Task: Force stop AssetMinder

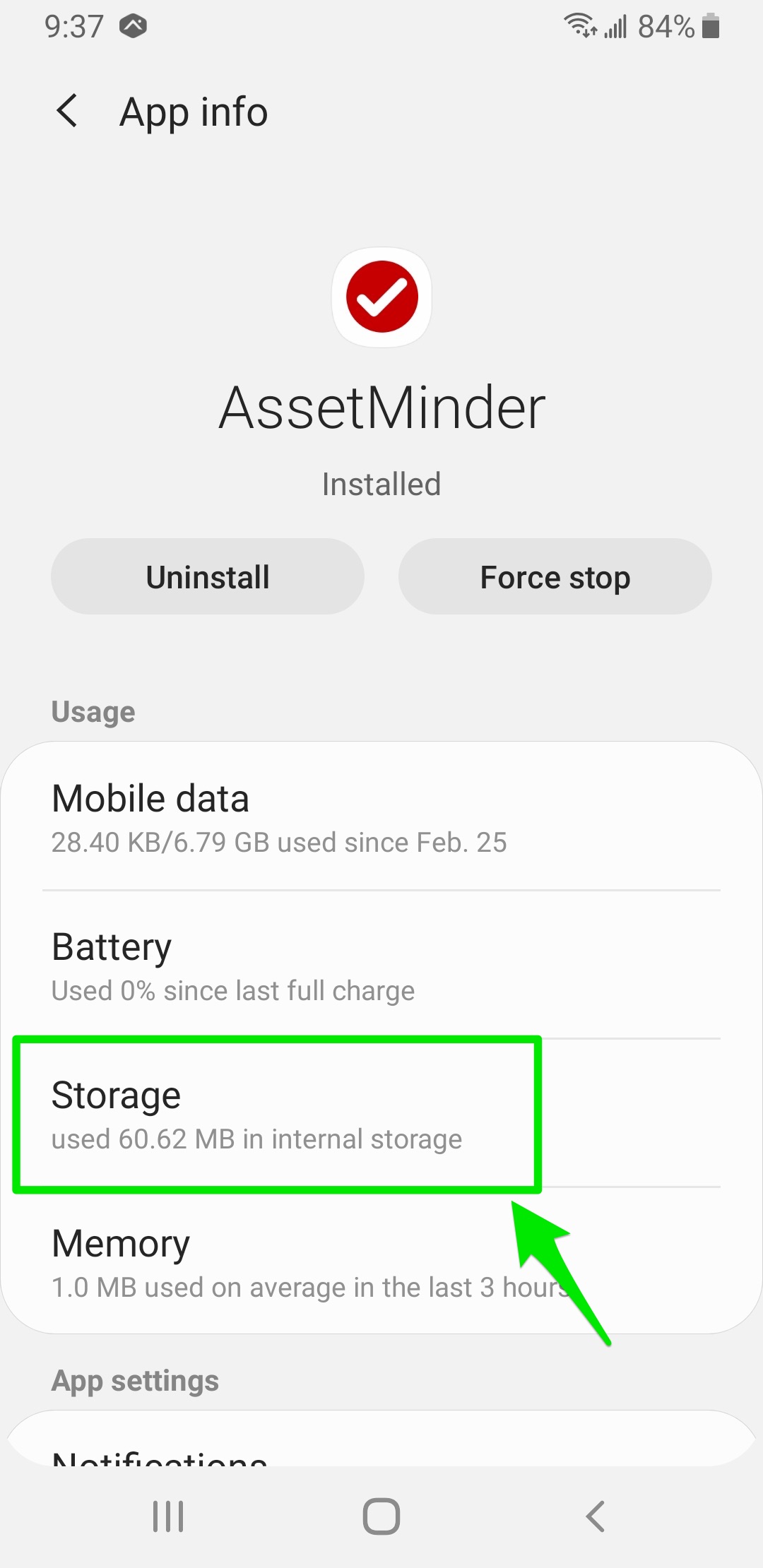Action: pos(555,576)
